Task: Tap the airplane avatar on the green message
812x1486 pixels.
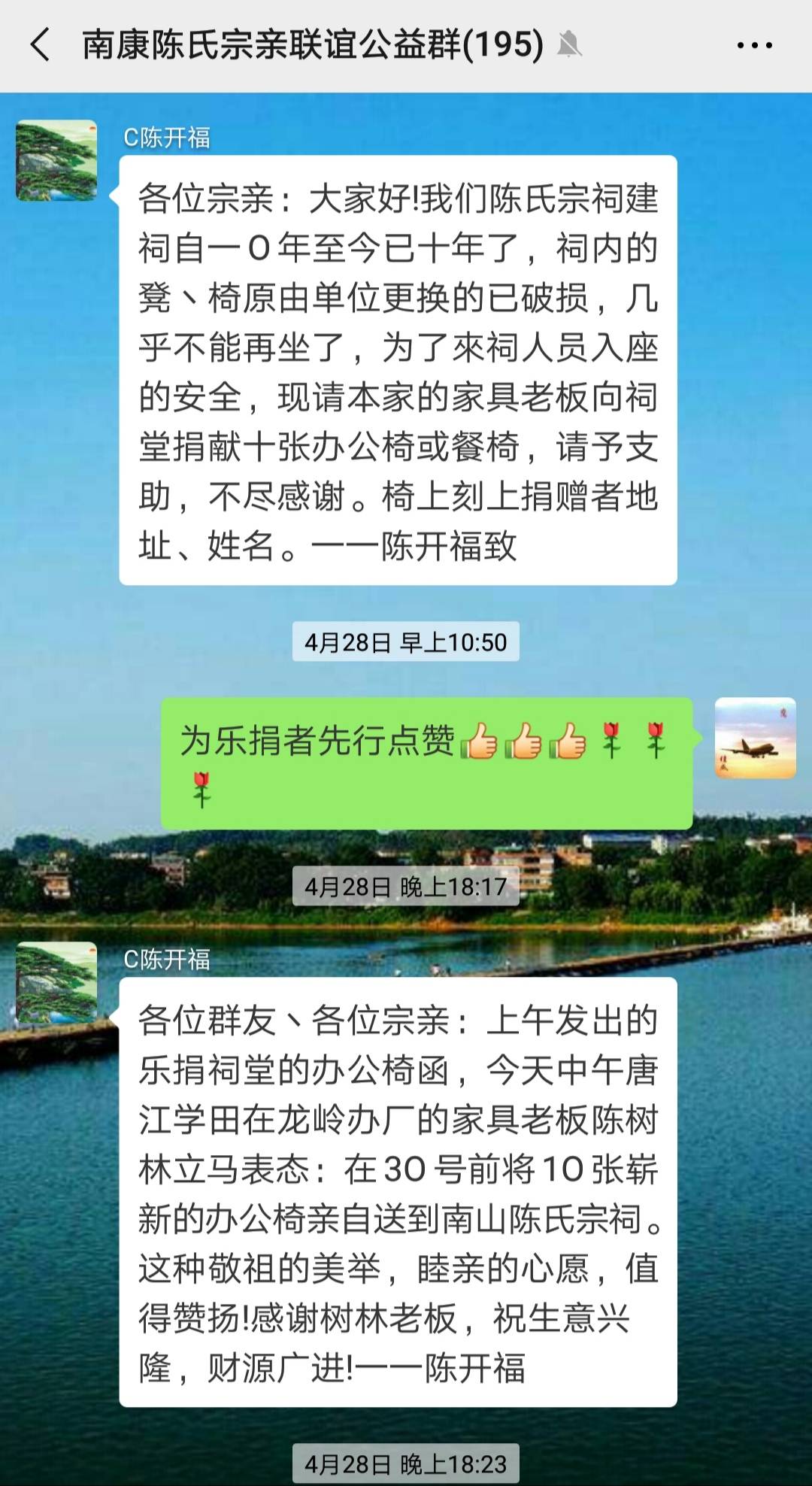Action: pyautogui.click(x=755, y=738)
